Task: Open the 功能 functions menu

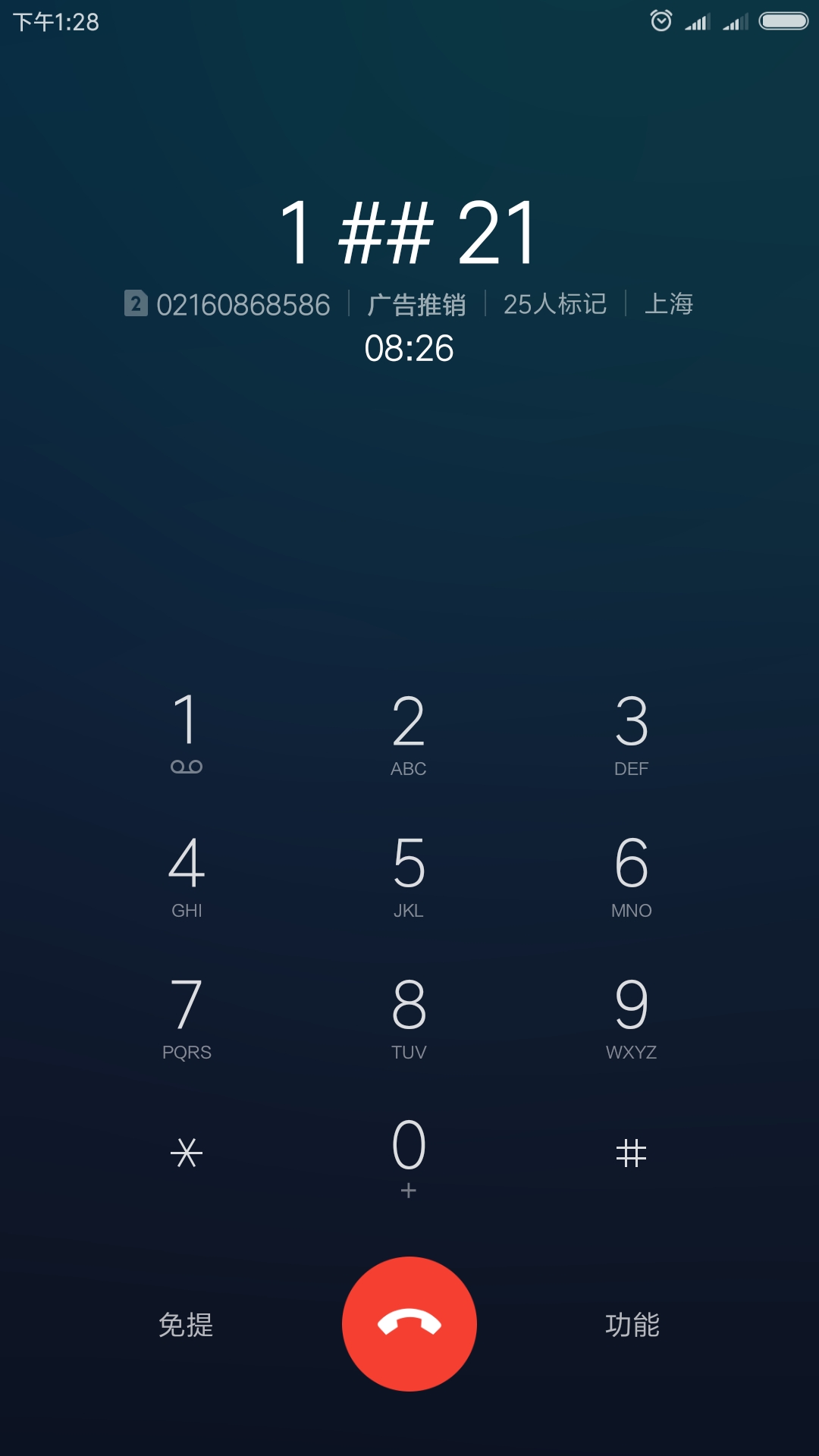Action: point(632,1325)
